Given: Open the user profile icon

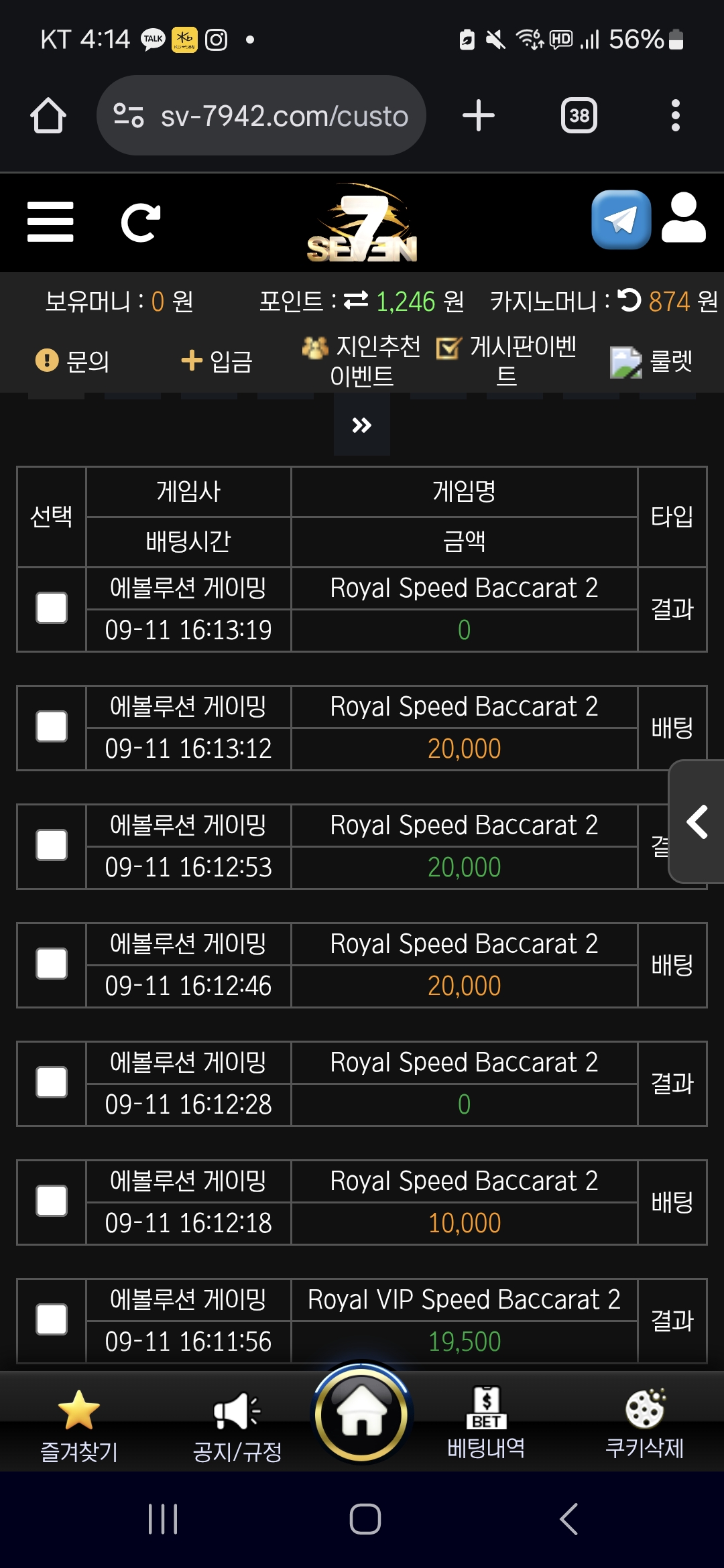Looking at the screenshot, I should [684, 218].
